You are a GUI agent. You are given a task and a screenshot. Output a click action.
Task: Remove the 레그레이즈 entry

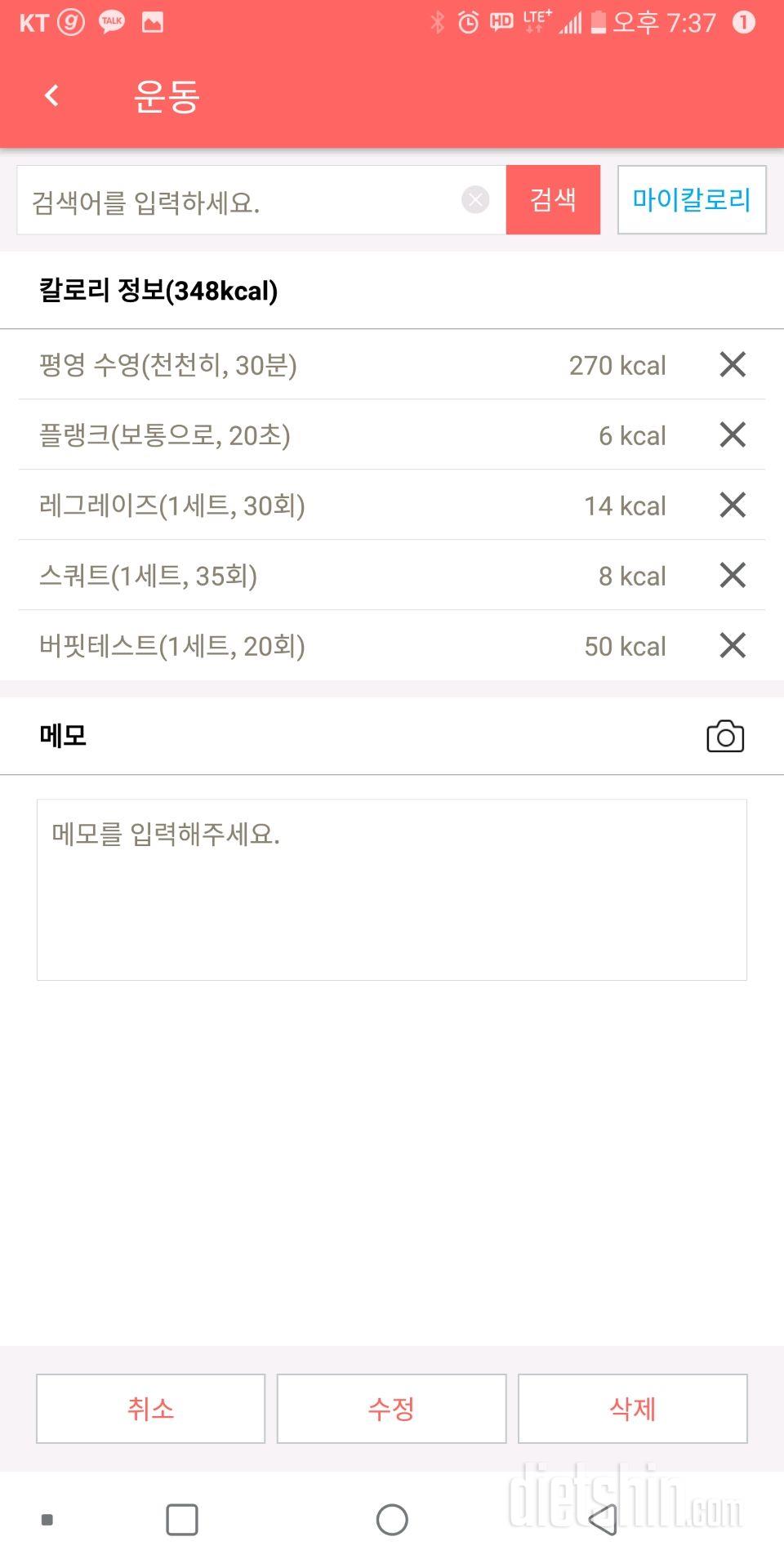coord(733,505)
